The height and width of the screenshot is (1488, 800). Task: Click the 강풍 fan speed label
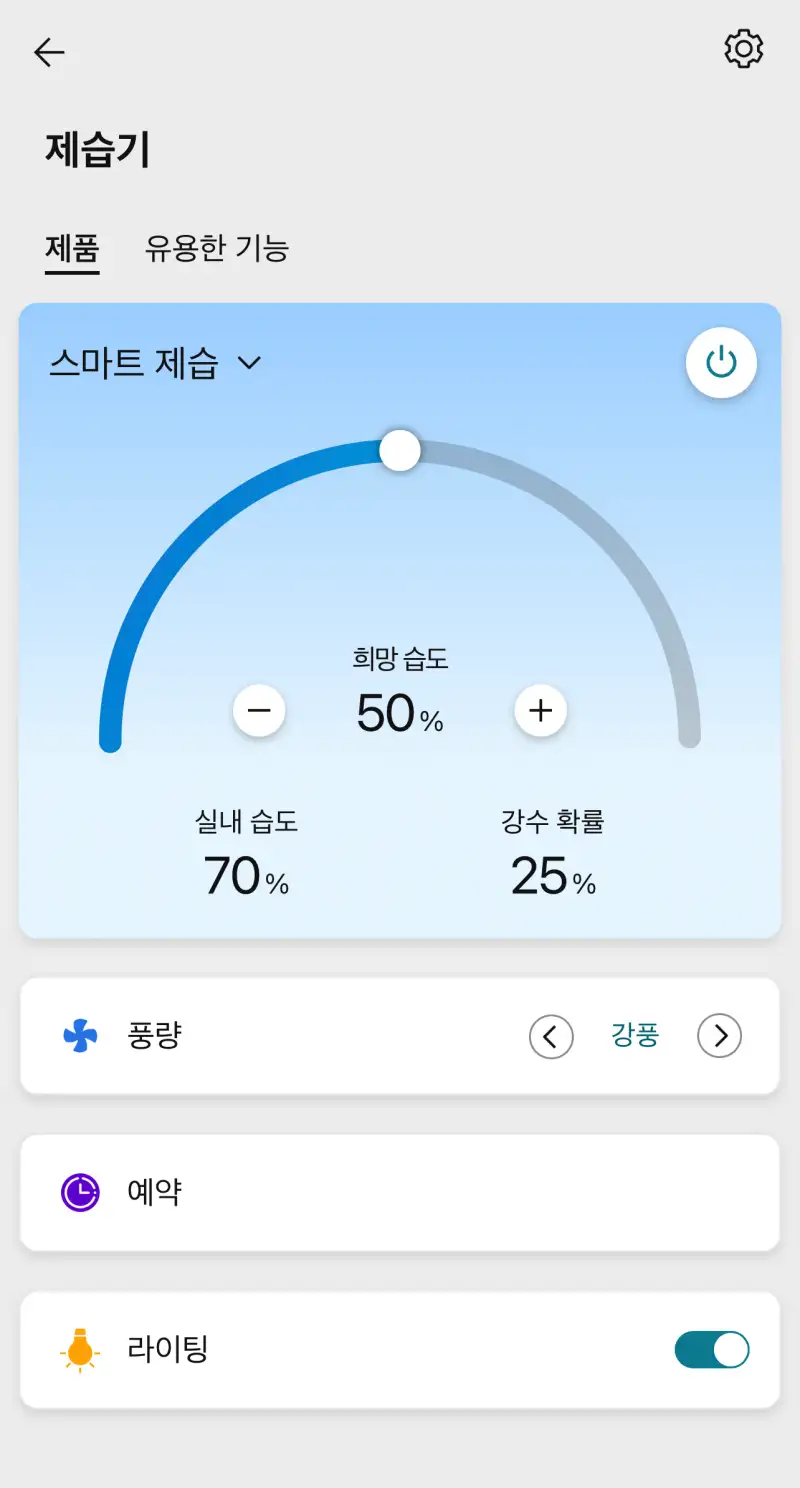pos(634,1036)
